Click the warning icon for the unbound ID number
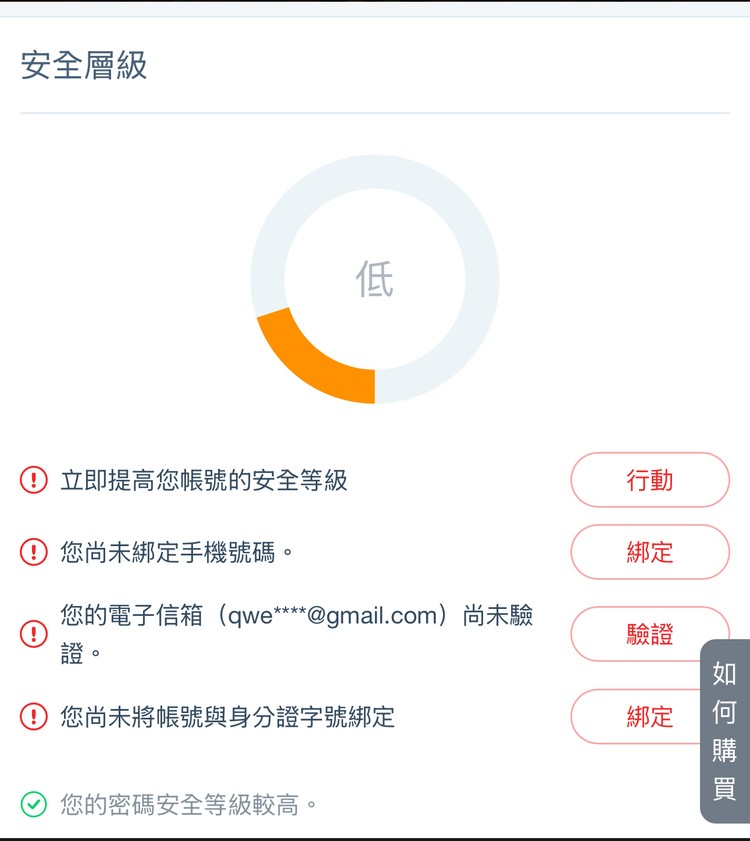Screen dimensions: 750x841 click(x=31, y=718)
